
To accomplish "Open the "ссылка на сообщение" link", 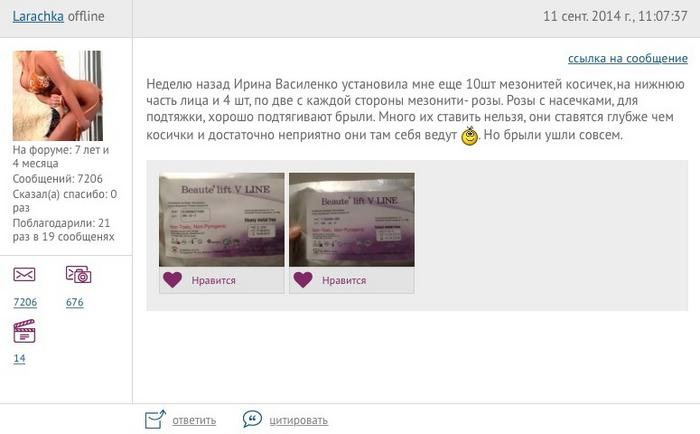I will [x=627, y=59].
